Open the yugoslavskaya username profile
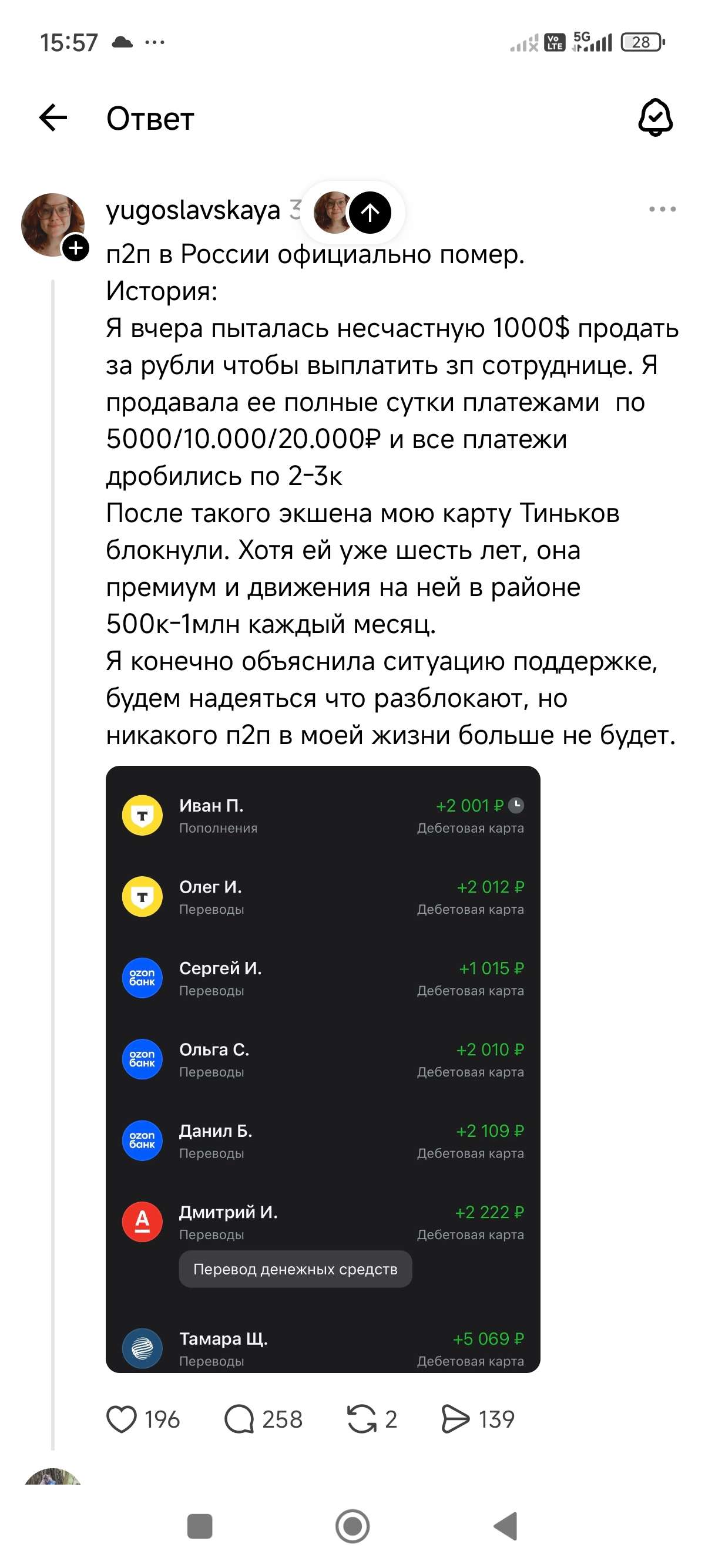Screen dimensions: 705x1568 [193, 211]
